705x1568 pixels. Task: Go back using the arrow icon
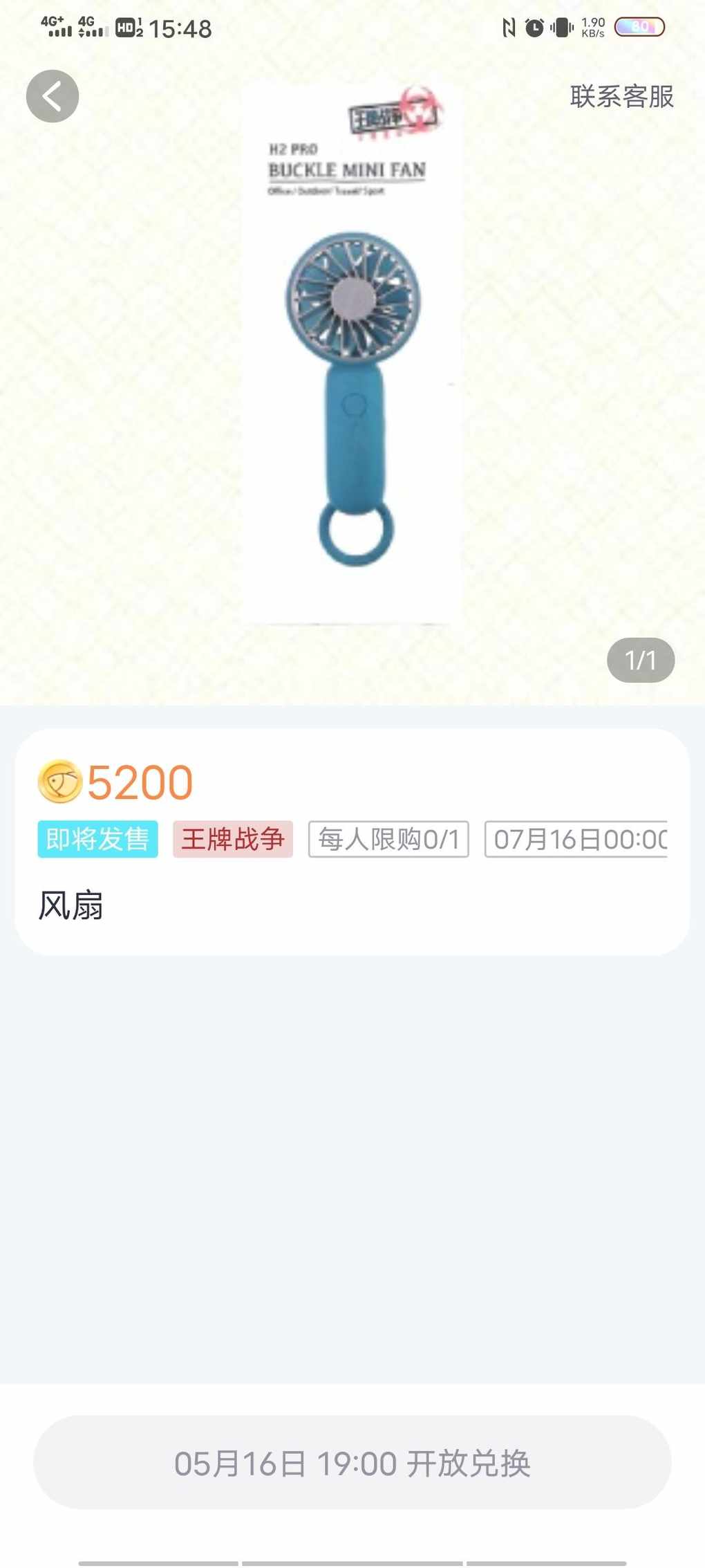[53, 96]
